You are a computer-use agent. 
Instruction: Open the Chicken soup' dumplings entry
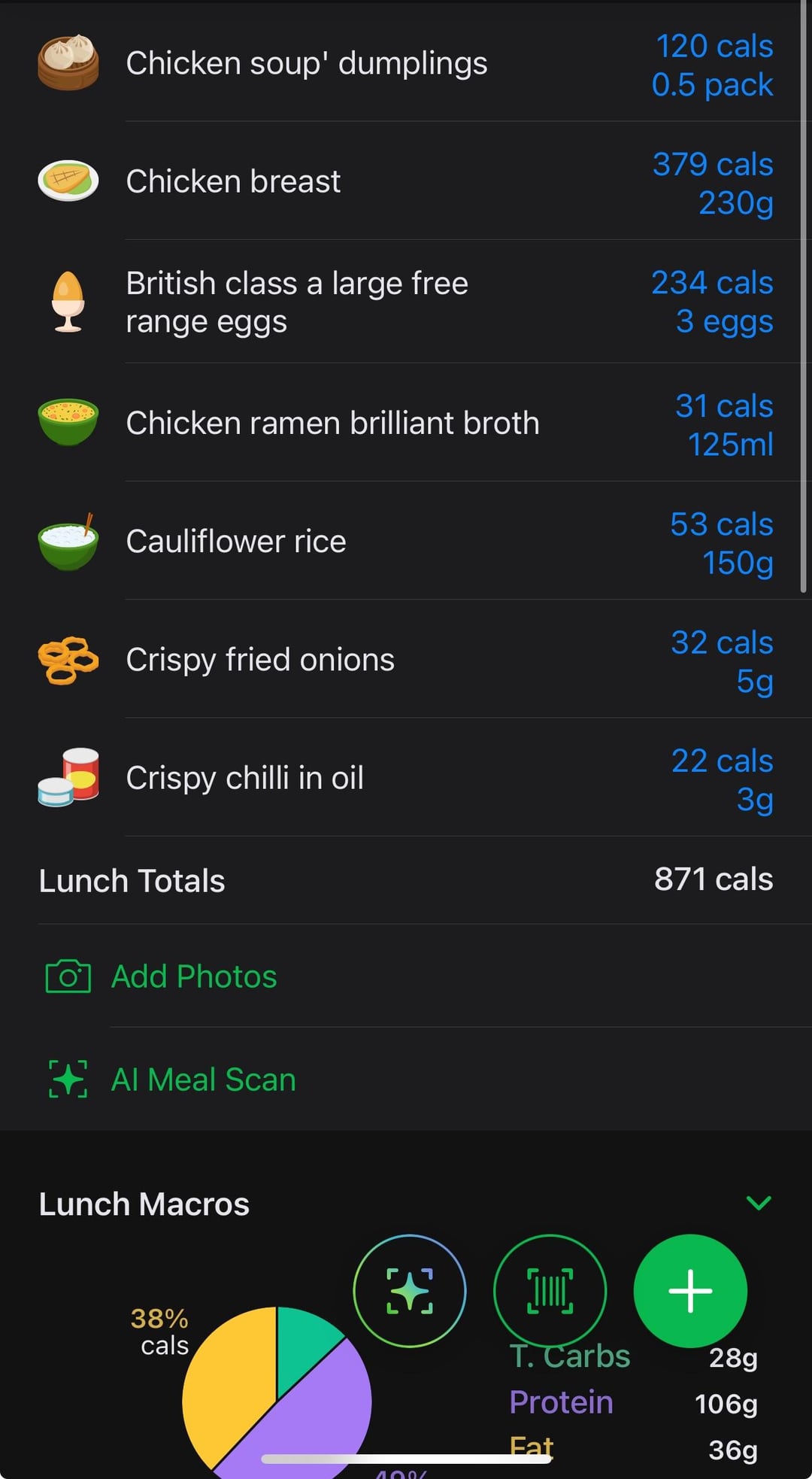point(406,63)
